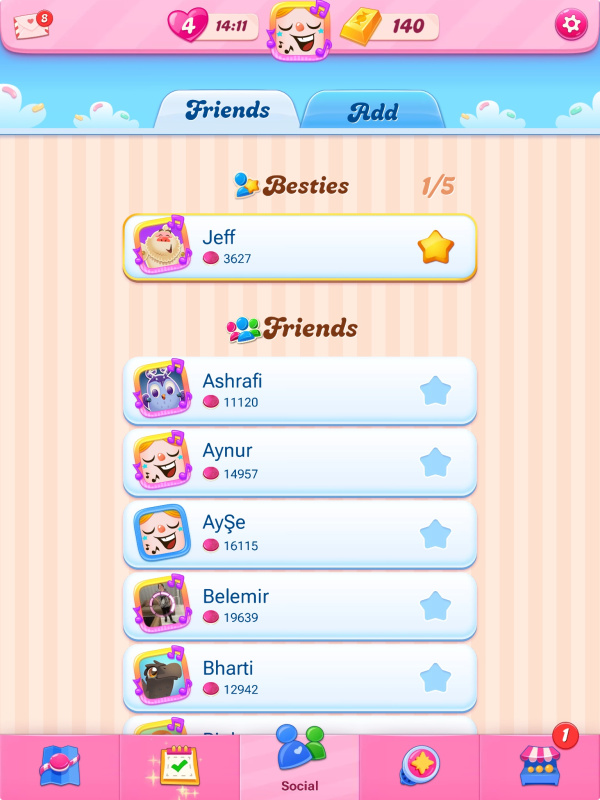Open the shop tab with badge
This screenshot has width=600, height=800.
click(x=540, y=765)
